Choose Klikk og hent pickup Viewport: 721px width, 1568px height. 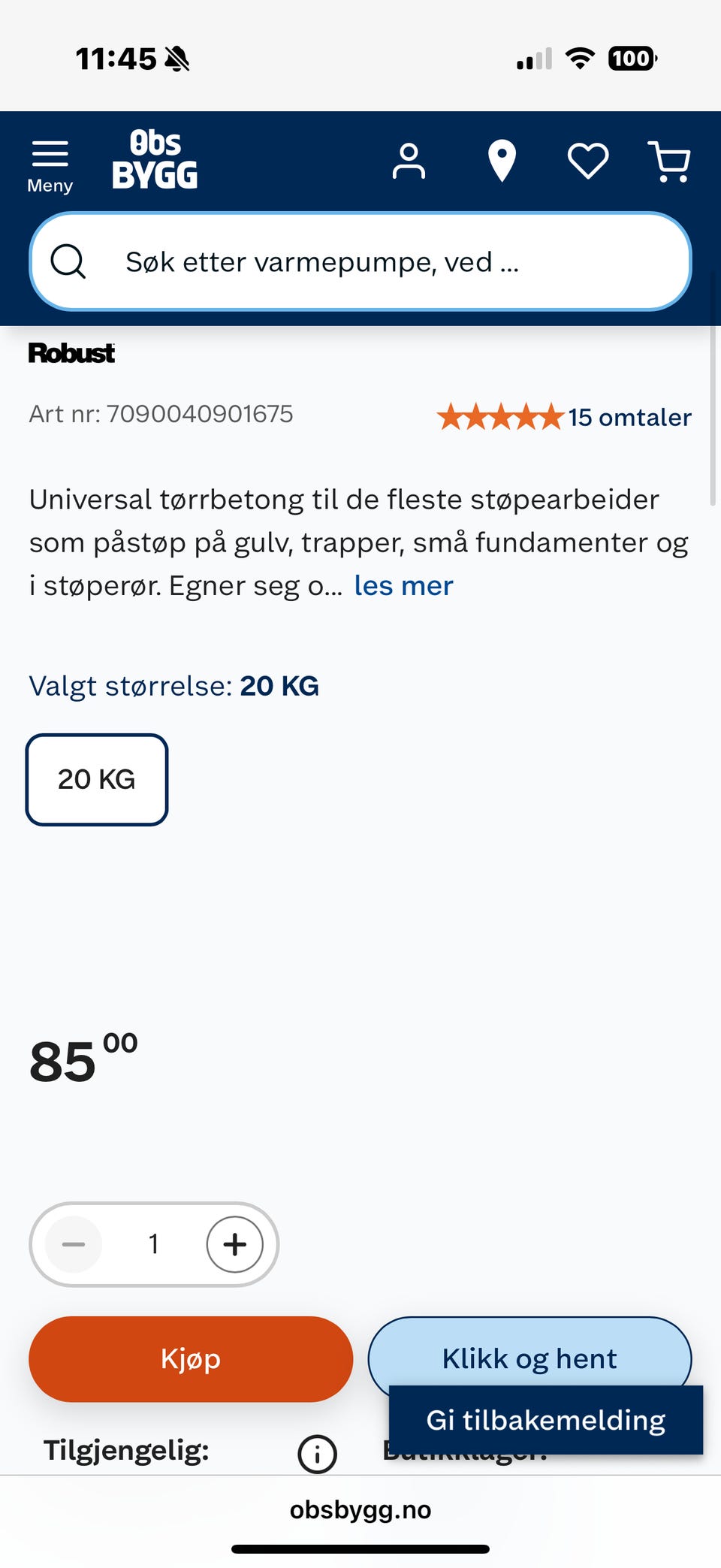pos(529,1352)
